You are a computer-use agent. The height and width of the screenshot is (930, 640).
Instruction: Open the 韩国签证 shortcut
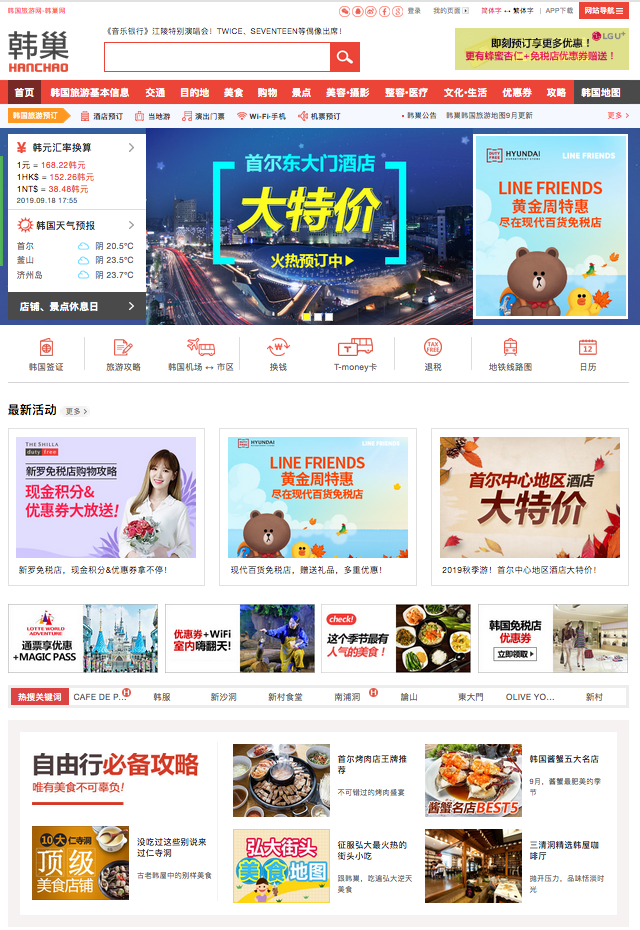46,355
